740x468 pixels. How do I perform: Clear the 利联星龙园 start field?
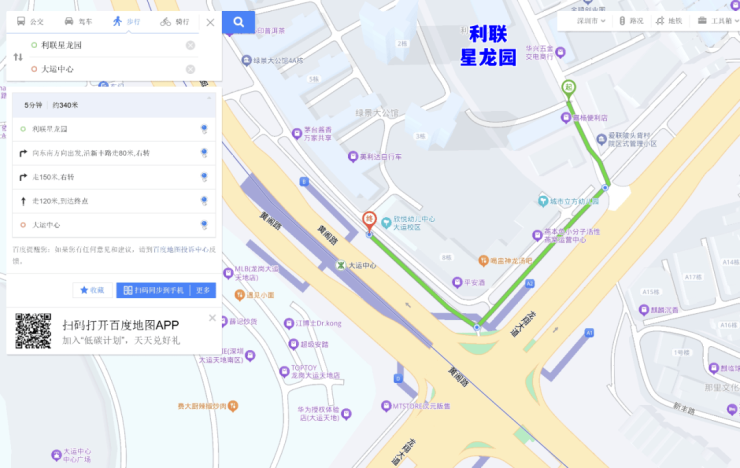coord(191,45)
